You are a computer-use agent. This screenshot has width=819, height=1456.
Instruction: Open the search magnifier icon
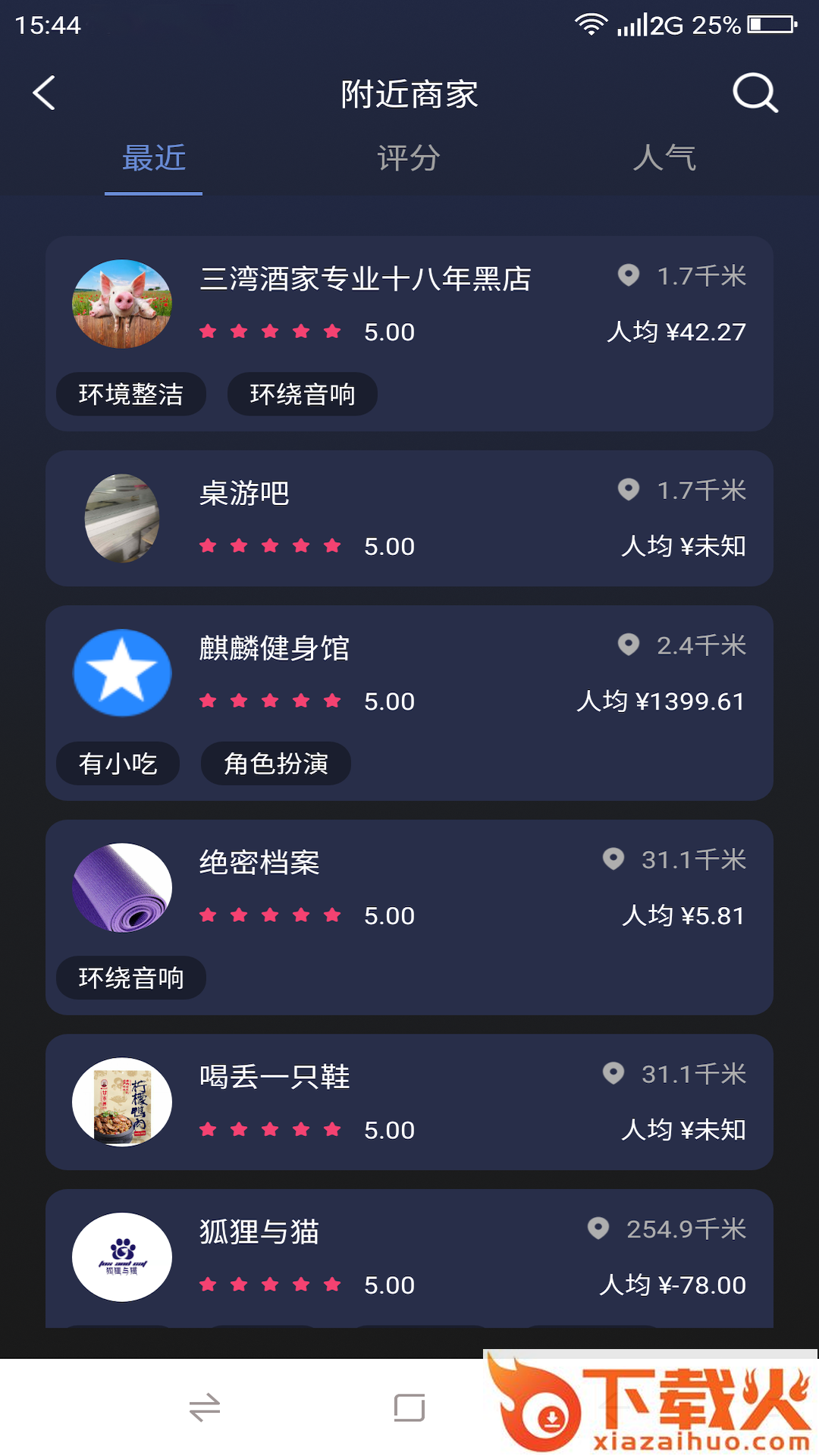(x=755, y=93)
